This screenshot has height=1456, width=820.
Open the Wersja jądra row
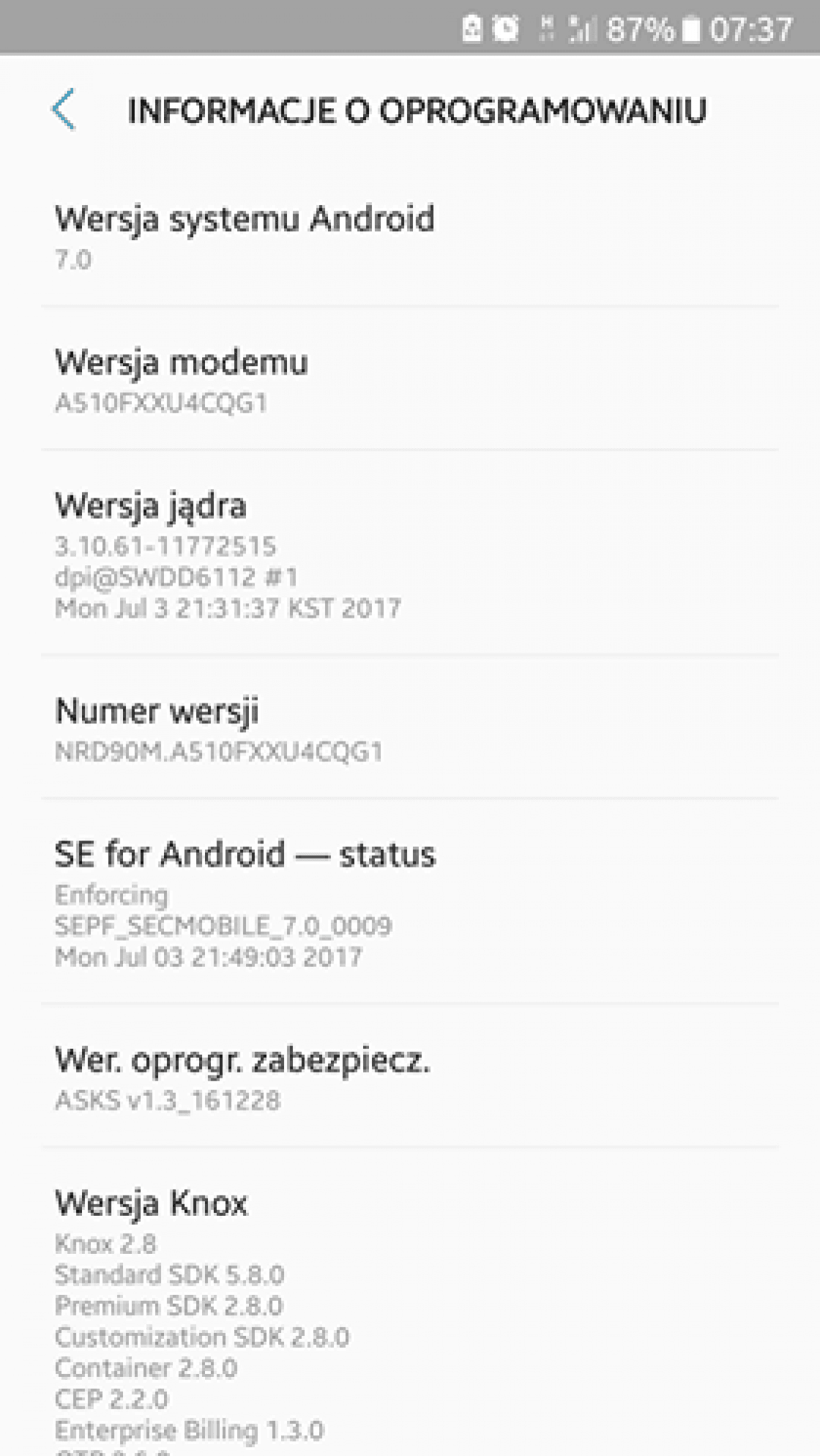[x=410, y=553]
